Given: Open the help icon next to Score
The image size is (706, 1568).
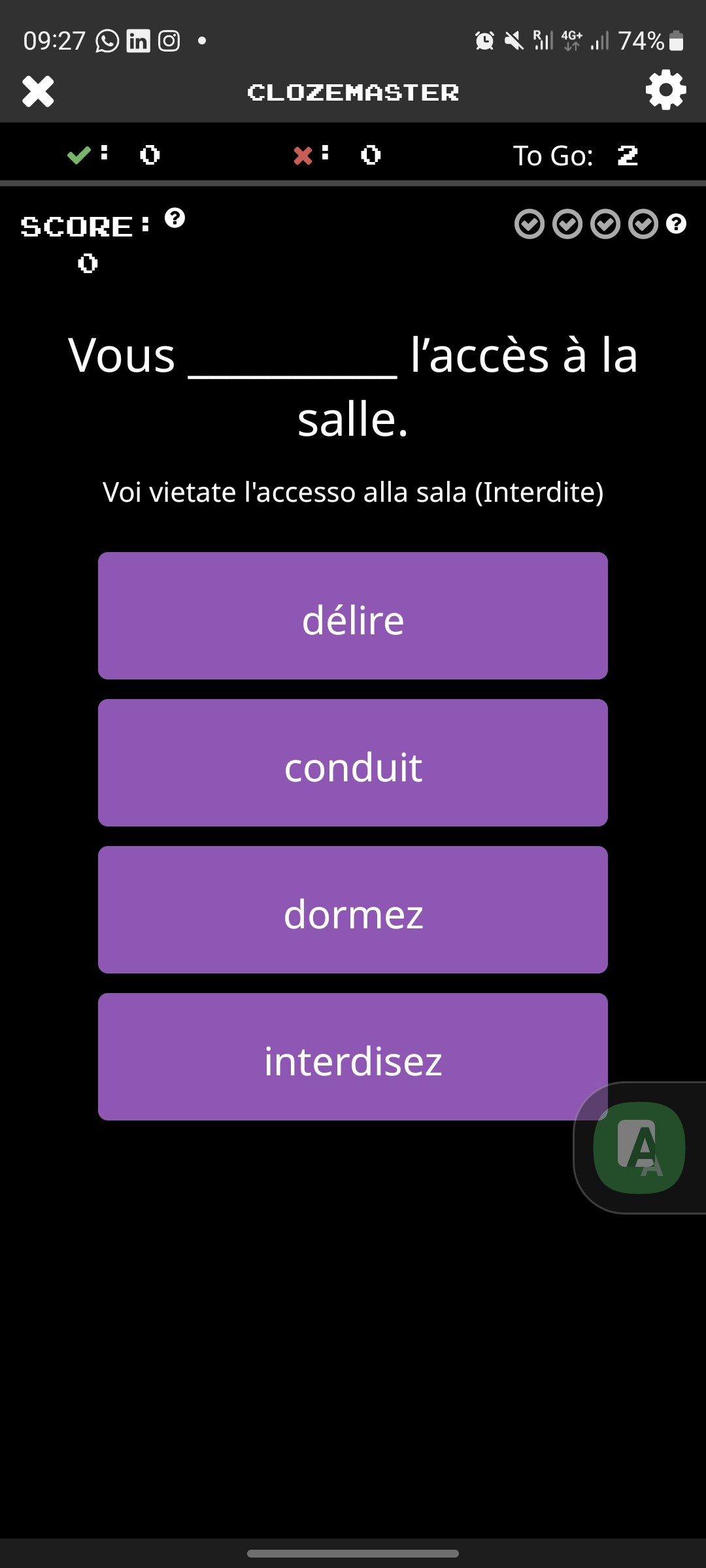Looking at the screenshot, I should pyautogui.click(x=175, y=218).
